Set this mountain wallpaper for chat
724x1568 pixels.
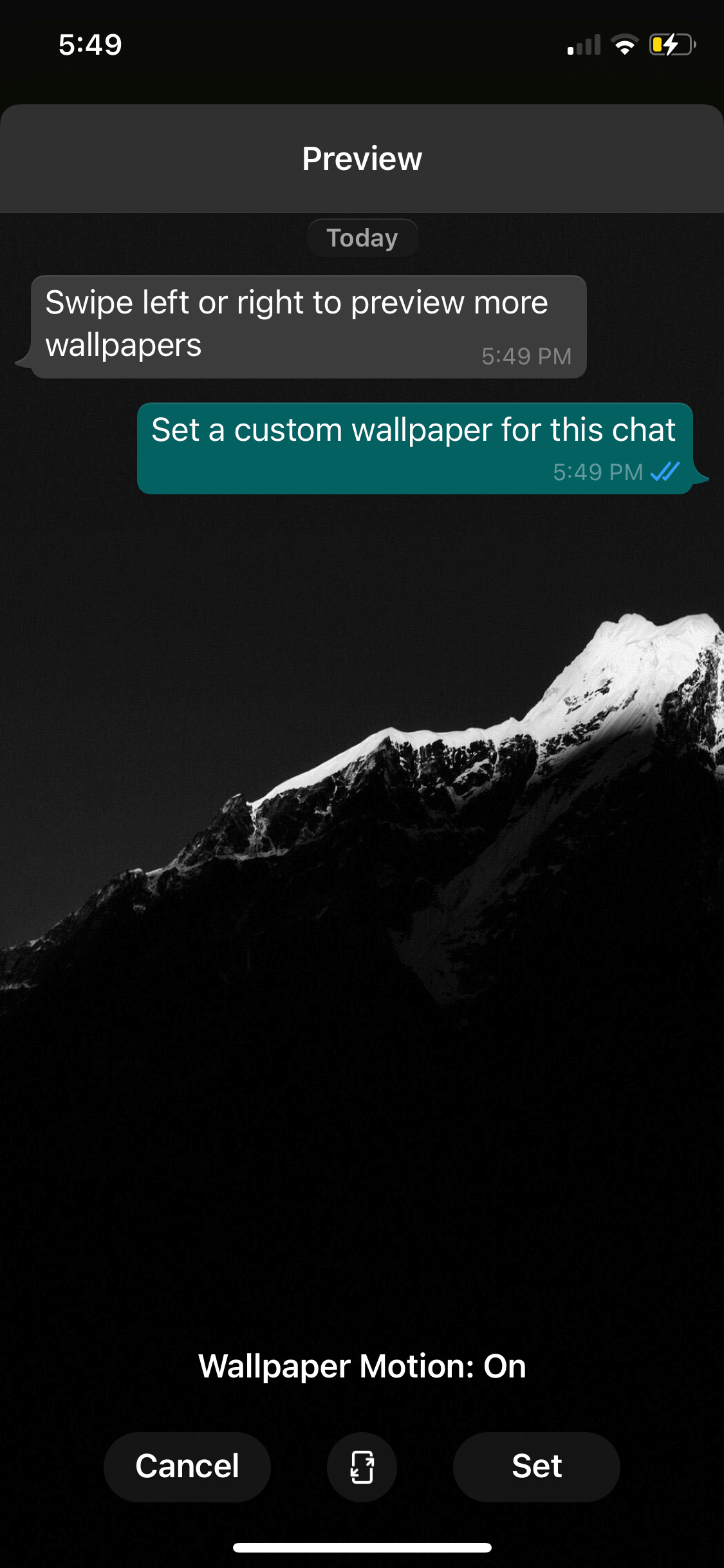pos(537,1467)
